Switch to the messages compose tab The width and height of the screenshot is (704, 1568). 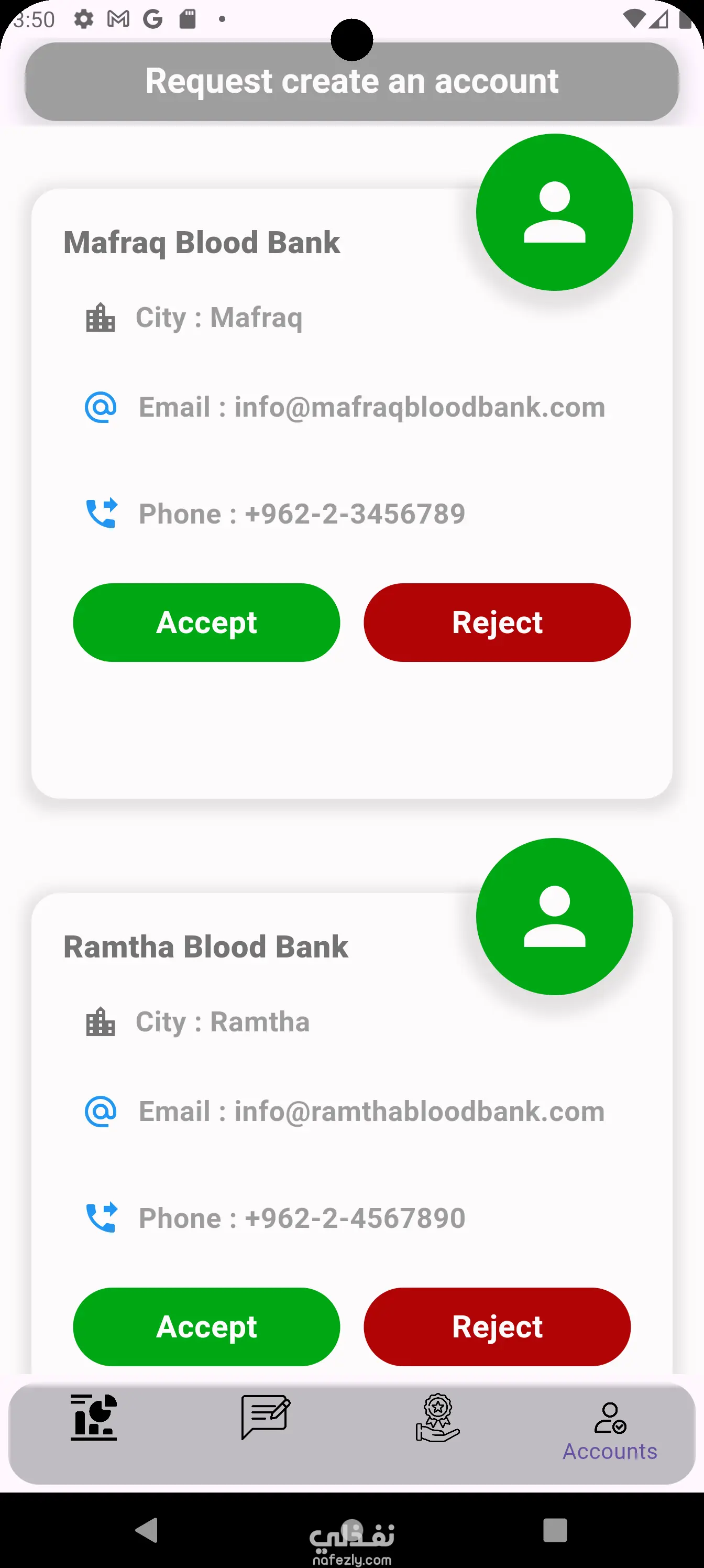click(x=265, y=1417)
